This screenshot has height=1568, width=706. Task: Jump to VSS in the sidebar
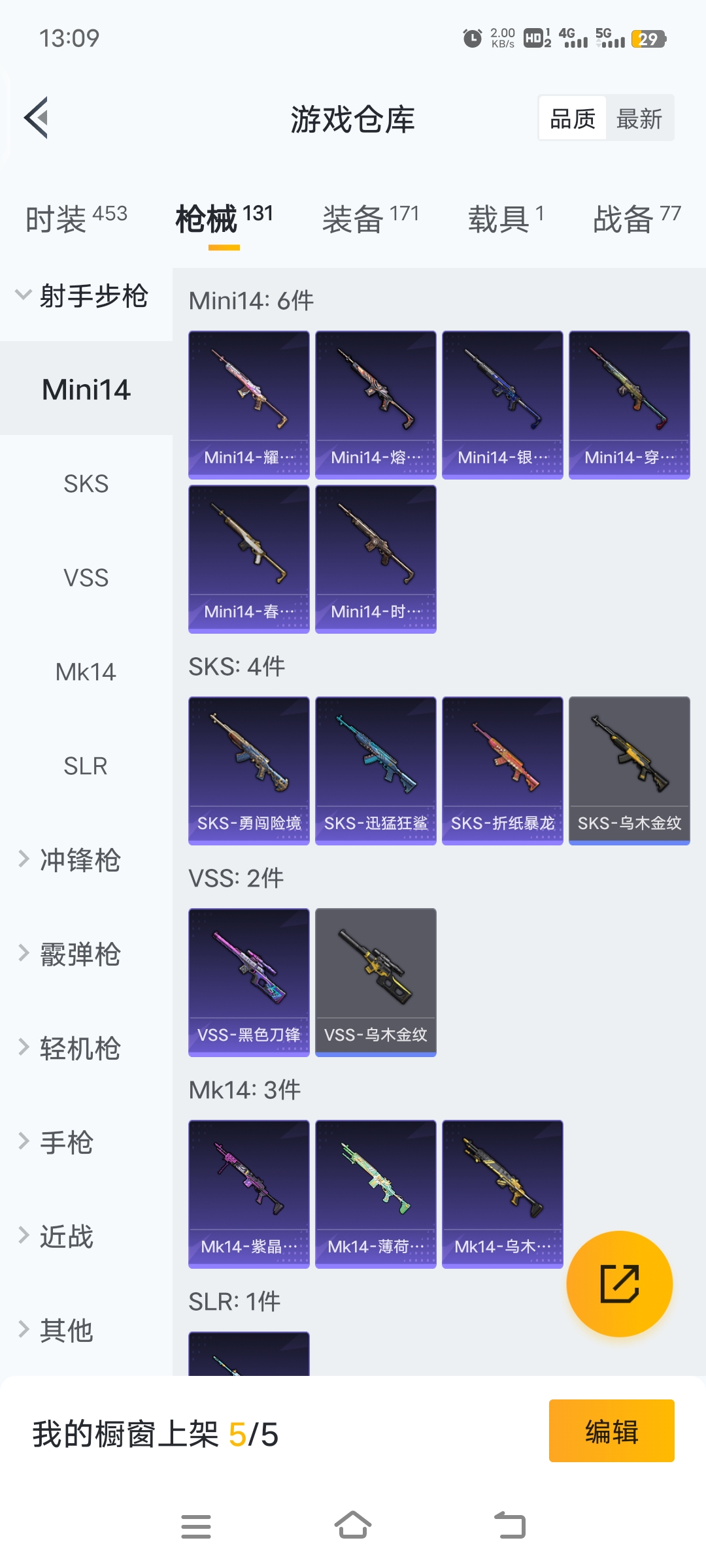point(86,578)
